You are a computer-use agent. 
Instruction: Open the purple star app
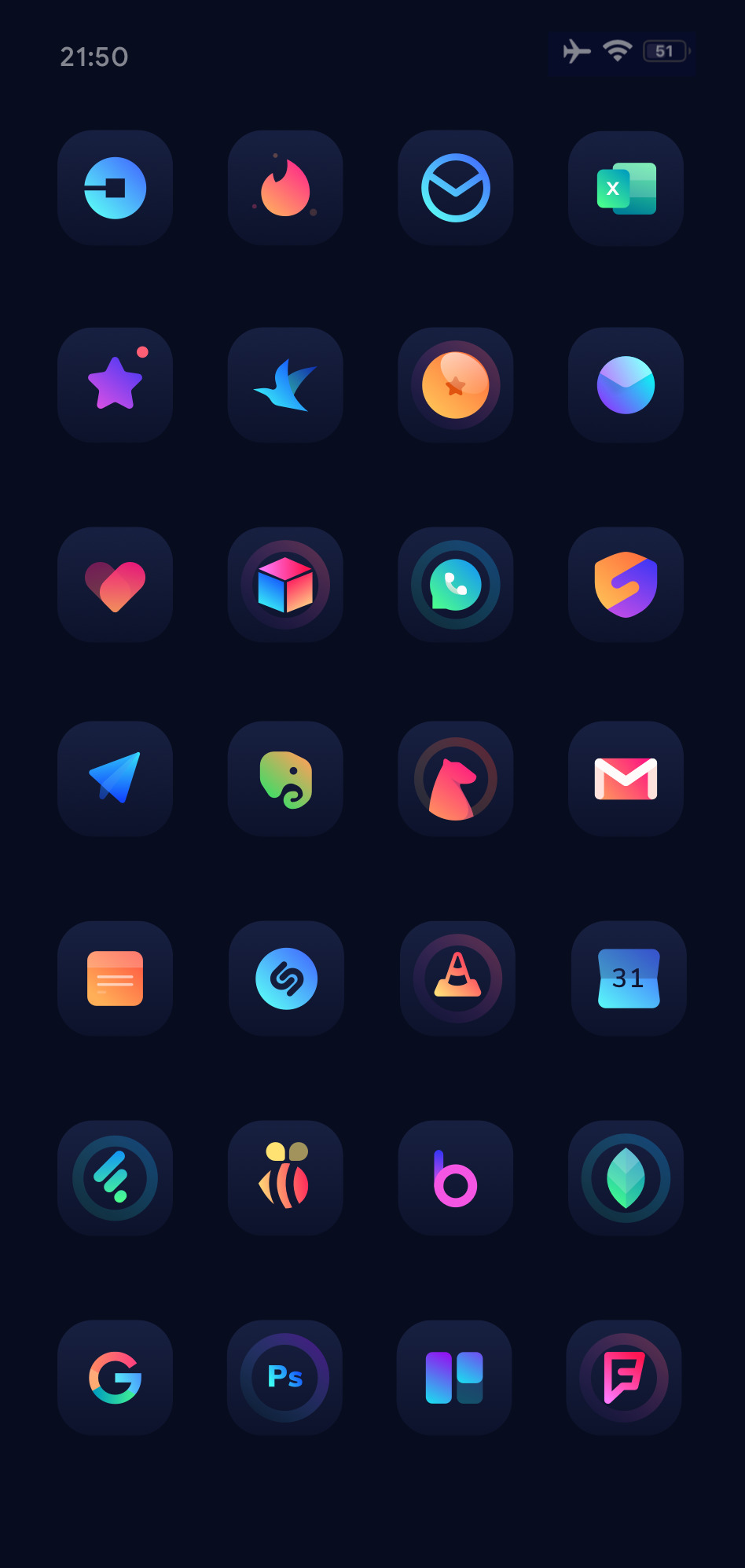[115, 385]
